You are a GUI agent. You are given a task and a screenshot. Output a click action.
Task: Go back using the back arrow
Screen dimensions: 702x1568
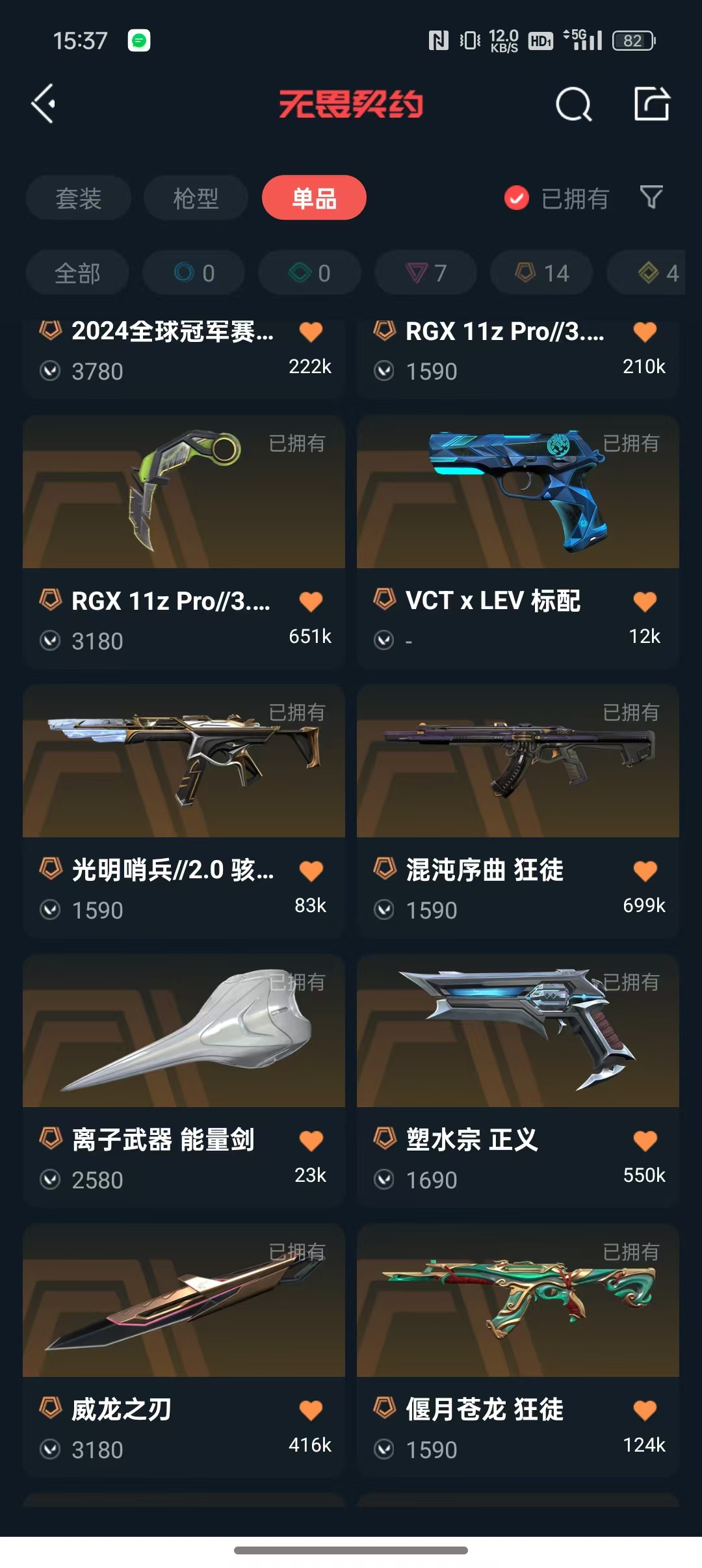pos(44,104)
